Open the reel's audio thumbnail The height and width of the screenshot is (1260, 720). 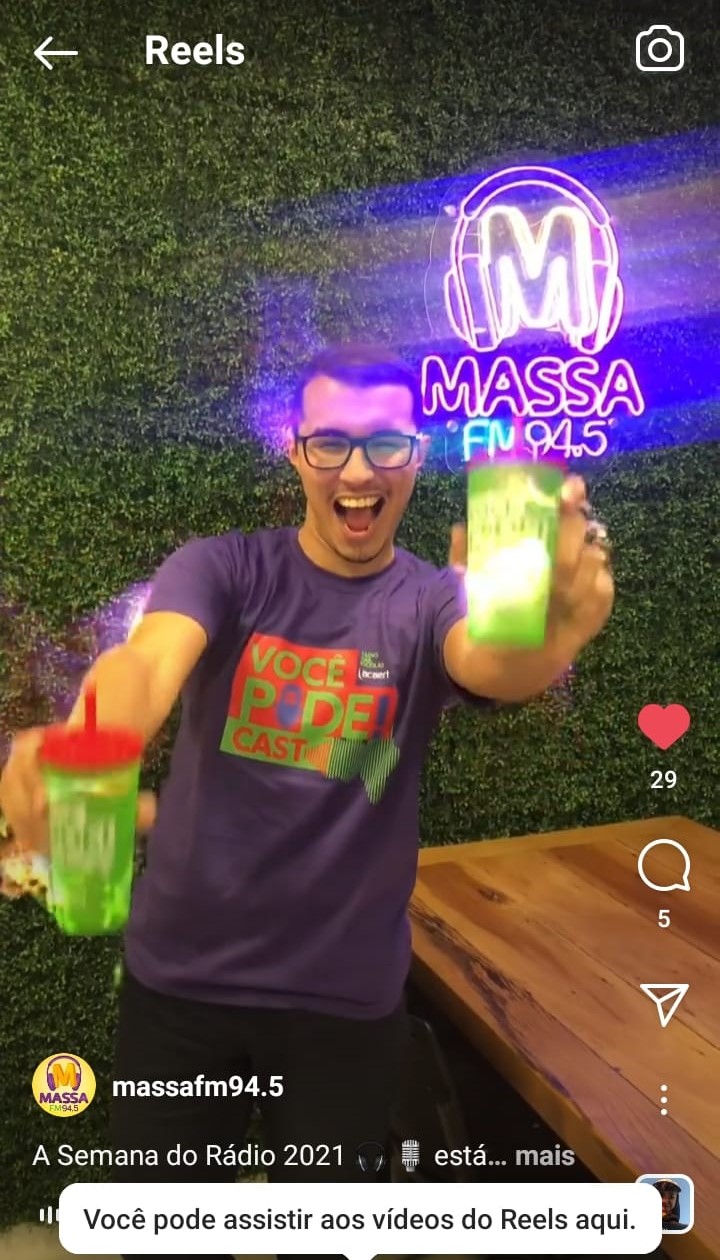(x=664, y=1203)
